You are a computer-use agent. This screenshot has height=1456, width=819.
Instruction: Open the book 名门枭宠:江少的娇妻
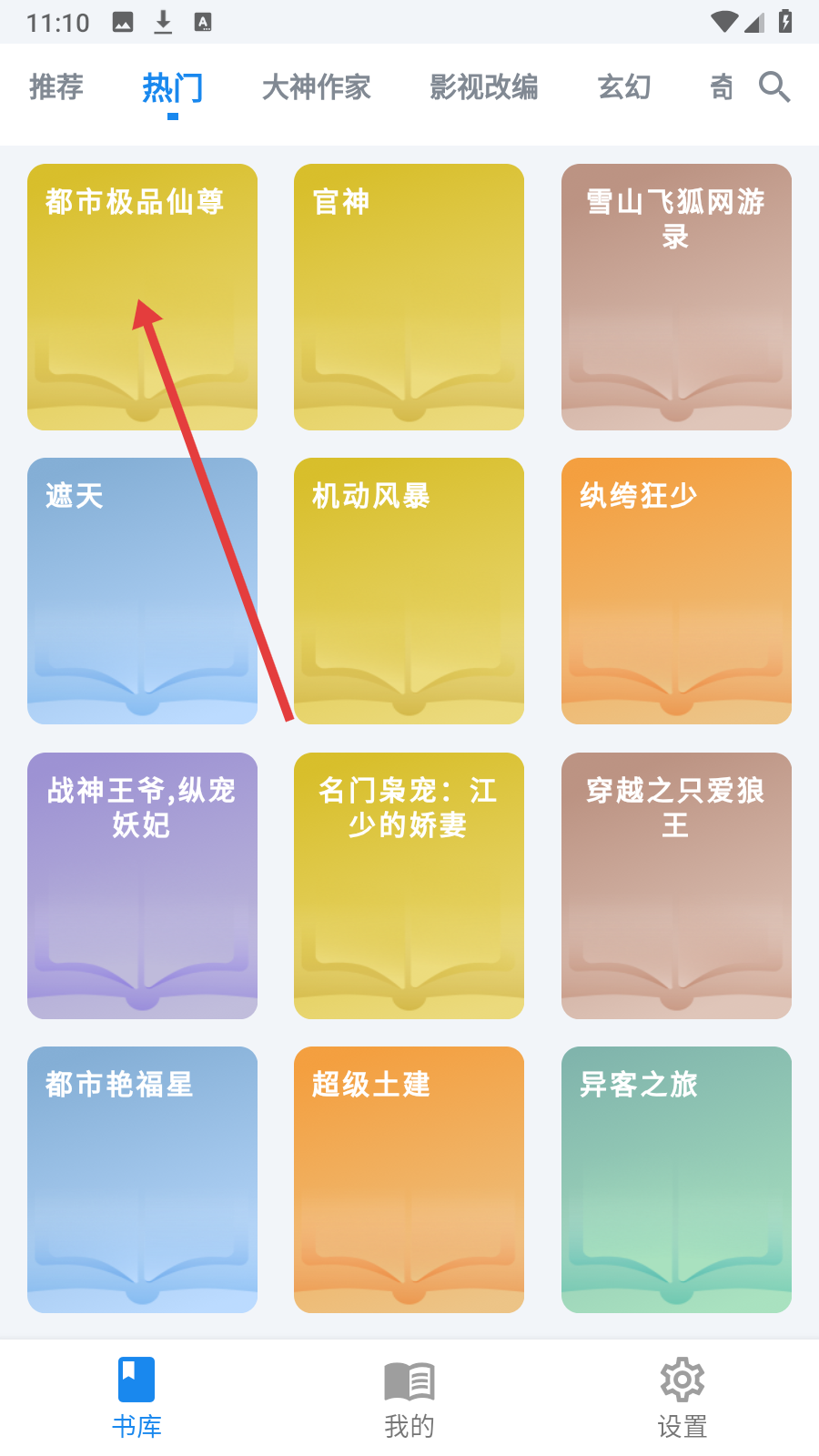click(x=409, y=885)
